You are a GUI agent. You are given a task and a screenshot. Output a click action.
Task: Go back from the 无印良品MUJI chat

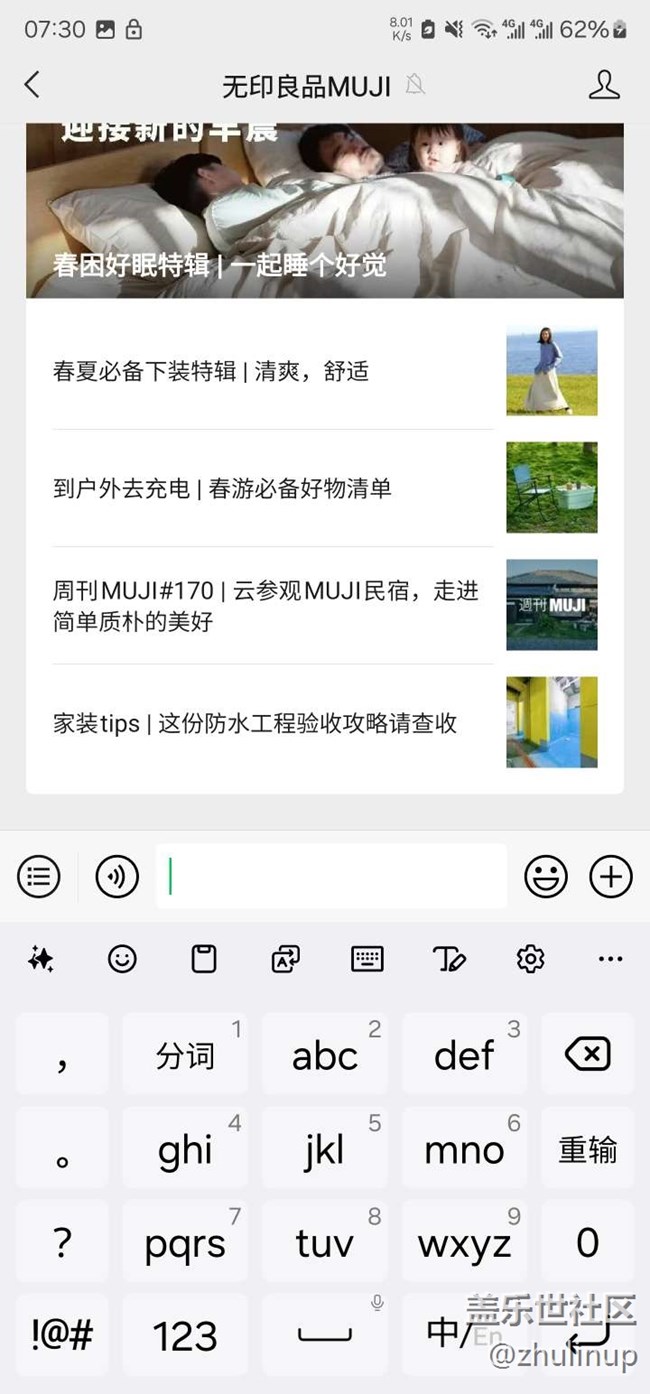(x=32, y=85)
